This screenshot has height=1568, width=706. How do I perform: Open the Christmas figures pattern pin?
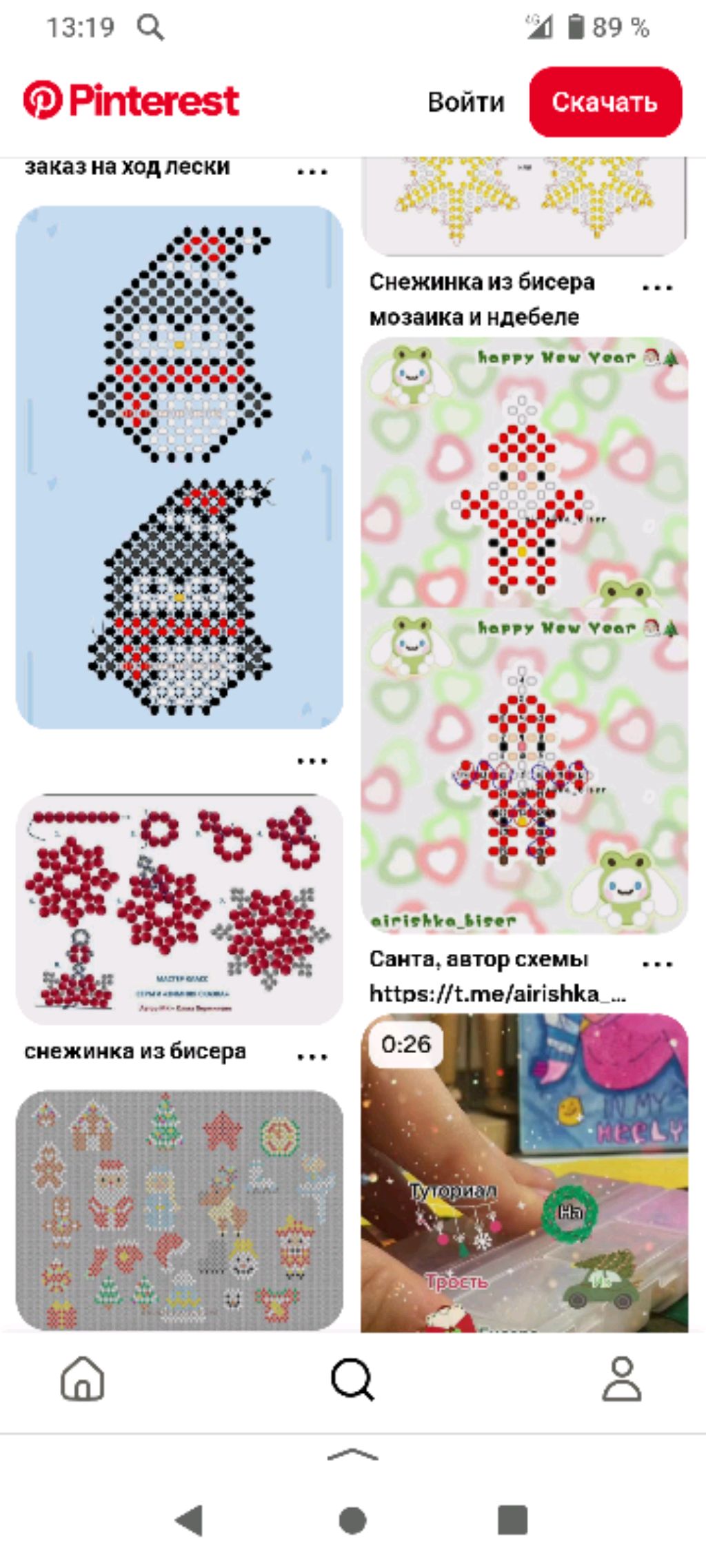pyautogui.click(x=179, y=1210)
